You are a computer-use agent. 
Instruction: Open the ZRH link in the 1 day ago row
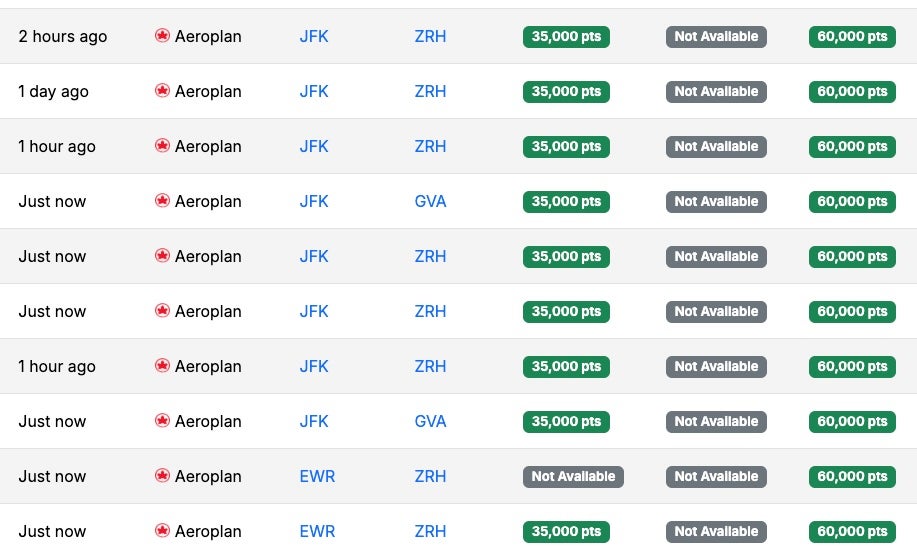click(x=430, y=92)
